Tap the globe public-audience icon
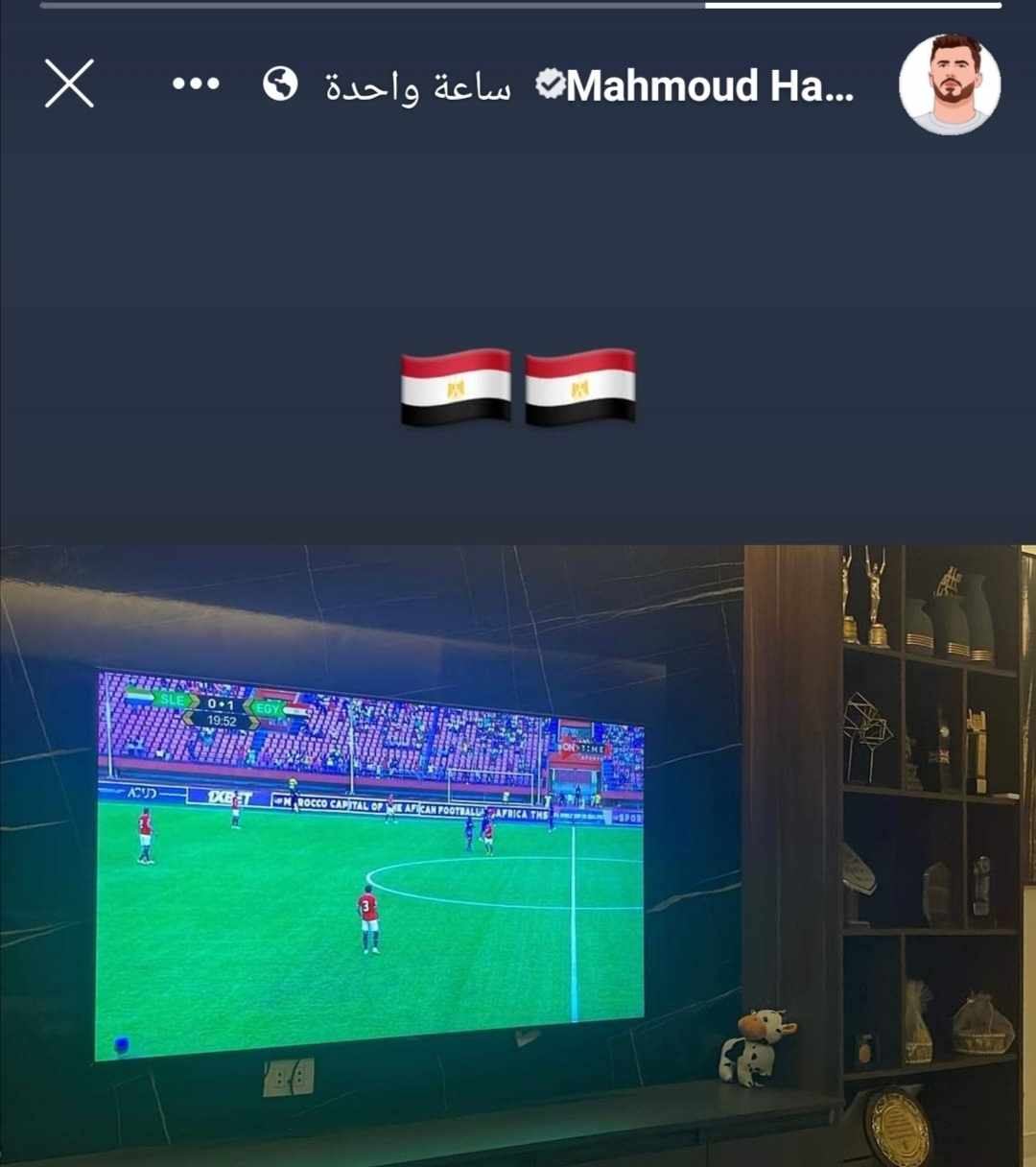Image resolution: width=1036 pixels, height=1167 pixels. [x=280, y=84]
